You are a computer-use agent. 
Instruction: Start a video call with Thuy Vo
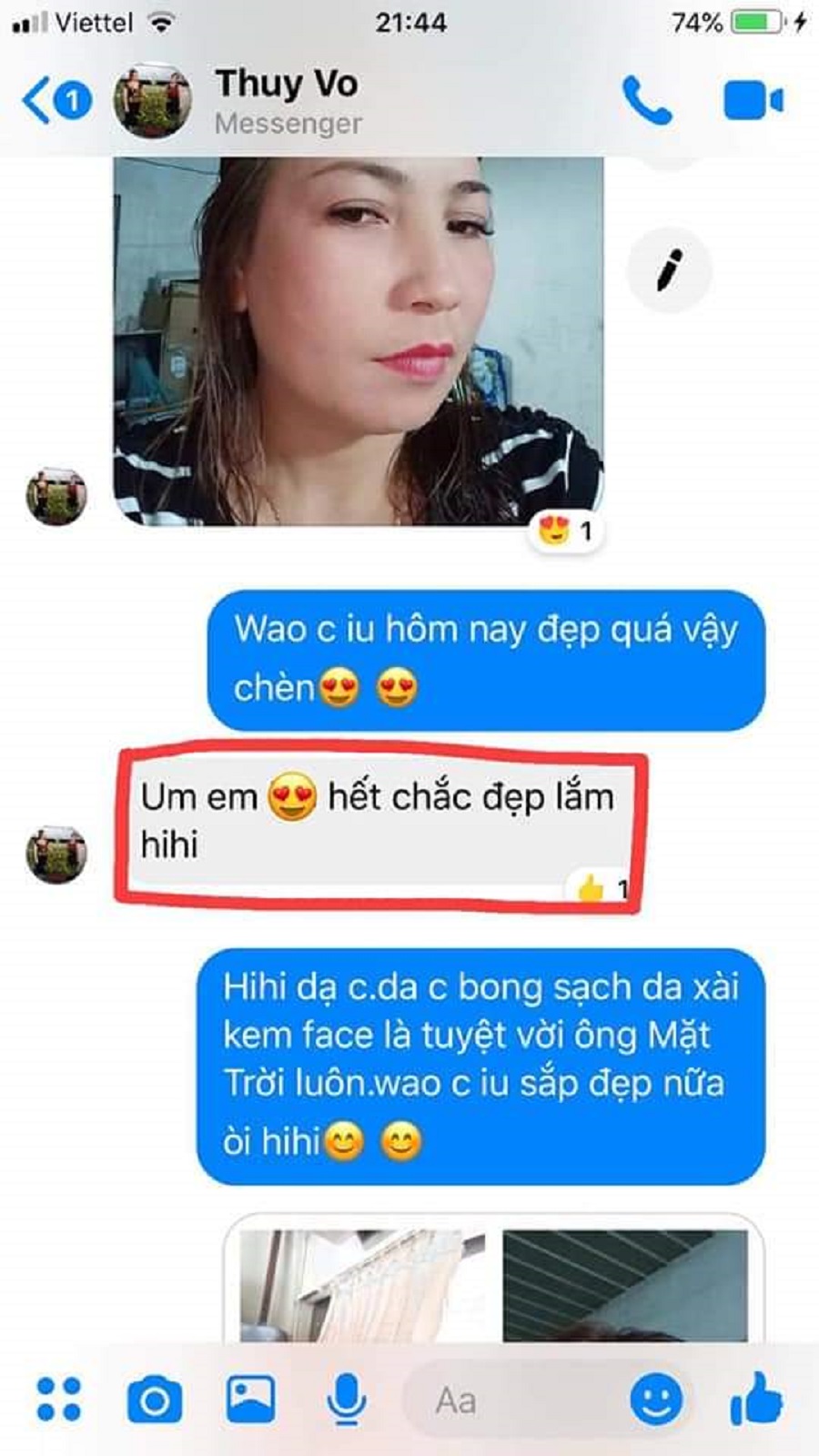(753, 100)
